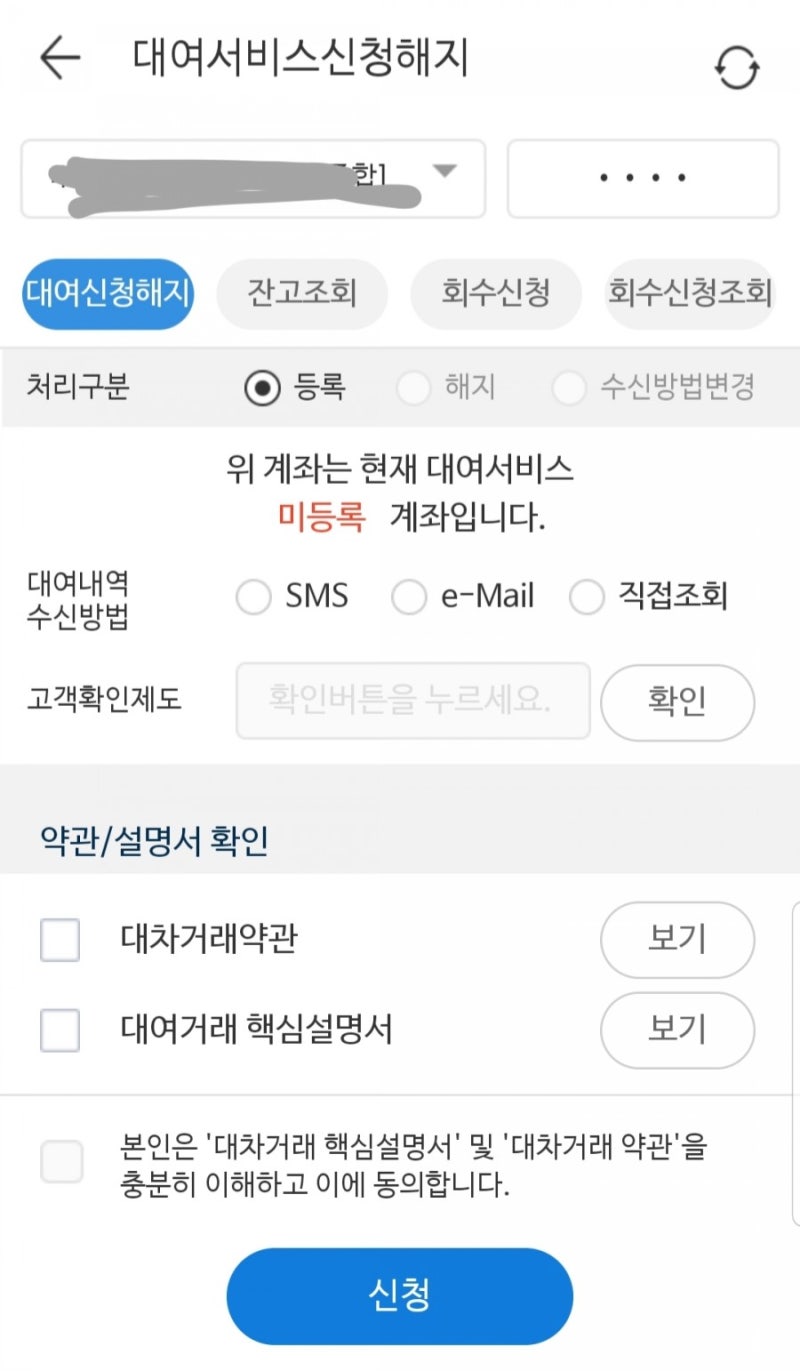Image resolution: width=800 pixels, height=1371 pixels.
Task: Tap the 확인 button for 고객확인제도
Action: tap(677, 701)
